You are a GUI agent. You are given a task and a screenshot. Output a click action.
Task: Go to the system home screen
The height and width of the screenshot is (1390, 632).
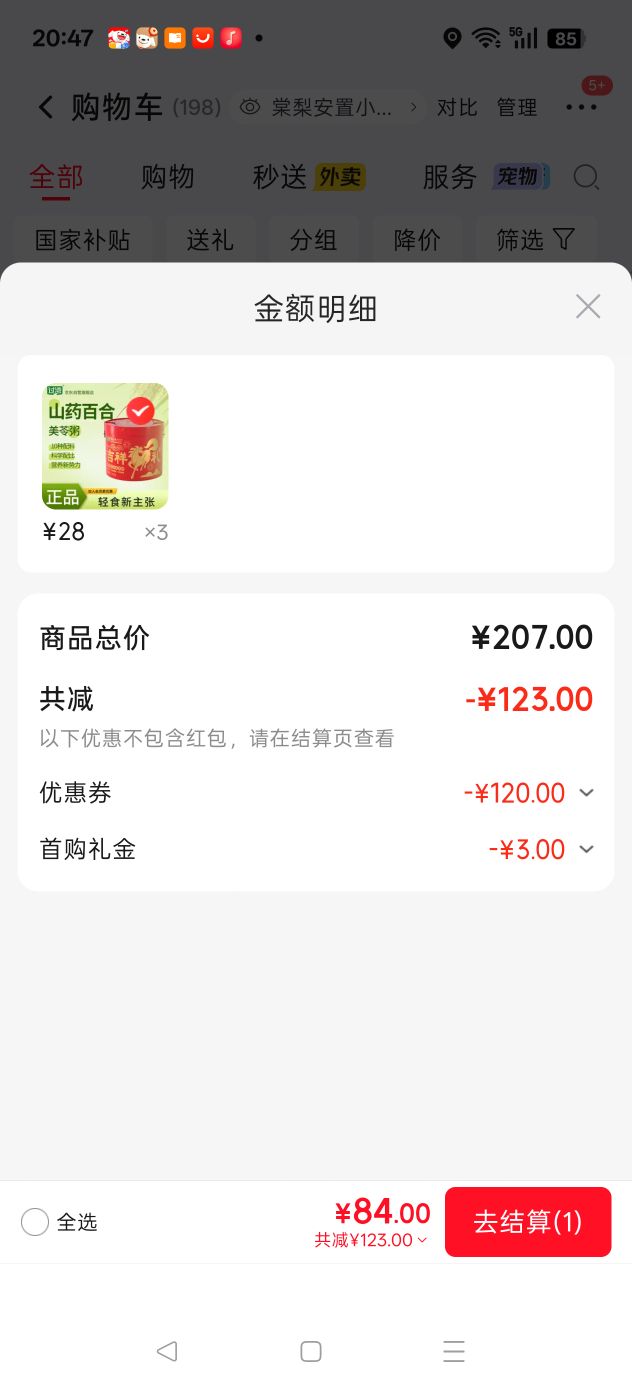311,1352
